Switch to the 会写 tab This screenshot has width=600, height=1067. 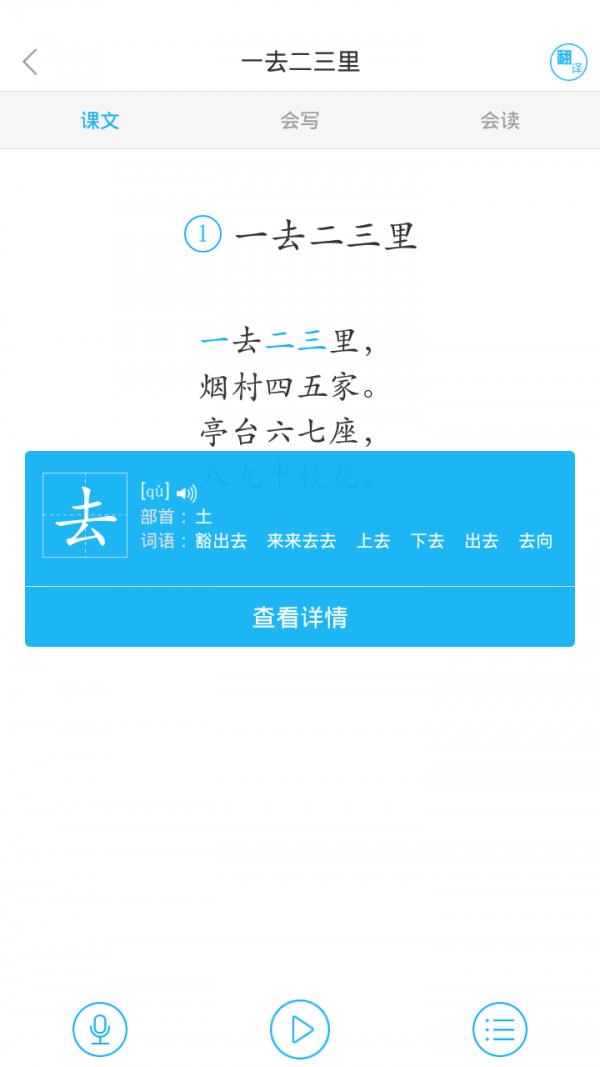coord(299,121)
